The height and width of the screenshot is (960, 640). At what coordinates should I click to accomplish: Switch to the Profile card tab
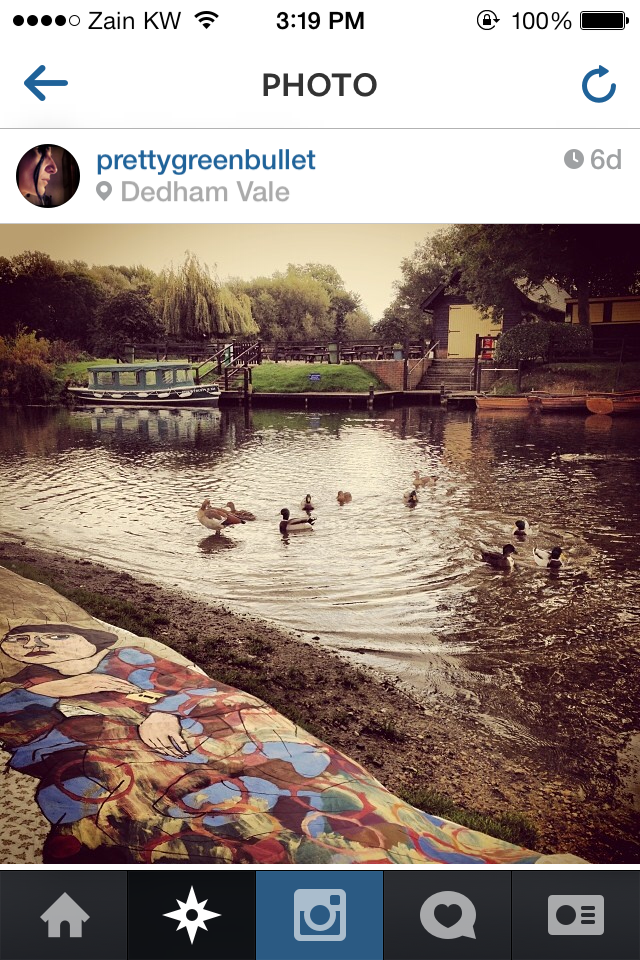(x=576, y=915)
